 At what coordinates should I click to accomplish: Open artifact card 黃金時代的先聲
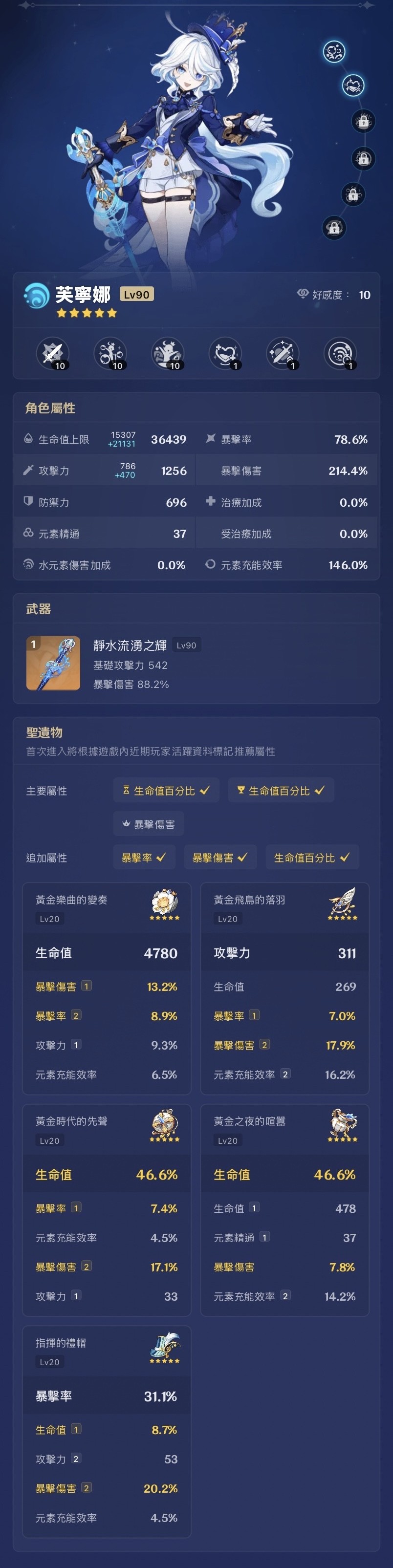tap(107, 1209)
